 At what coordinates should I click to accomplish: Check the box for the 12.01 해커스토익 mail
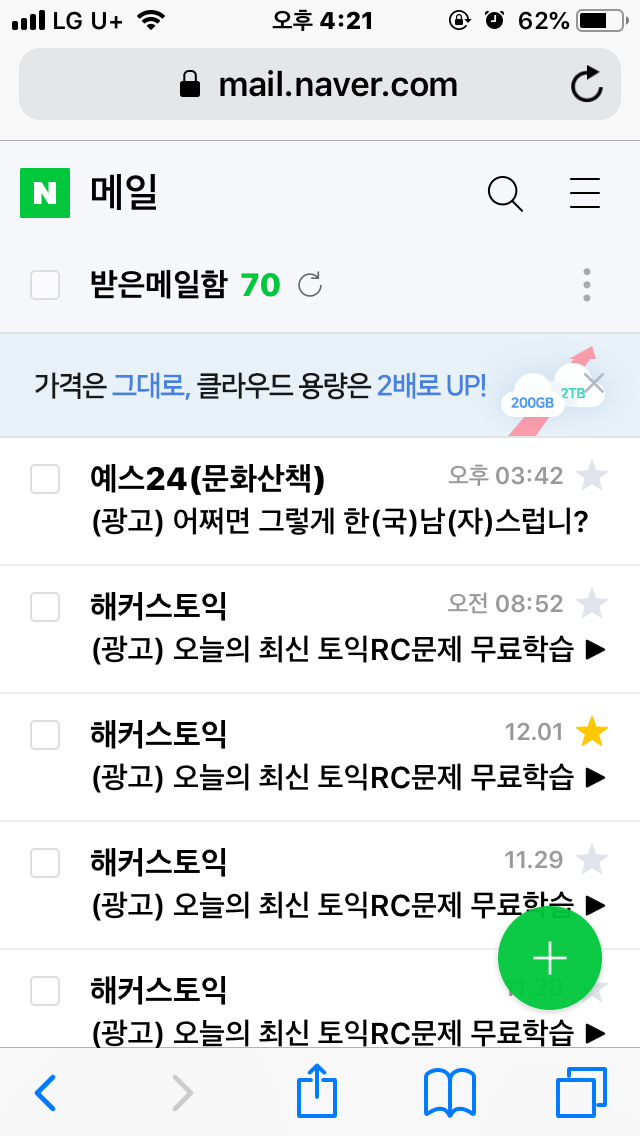click(x=45, y=735)
